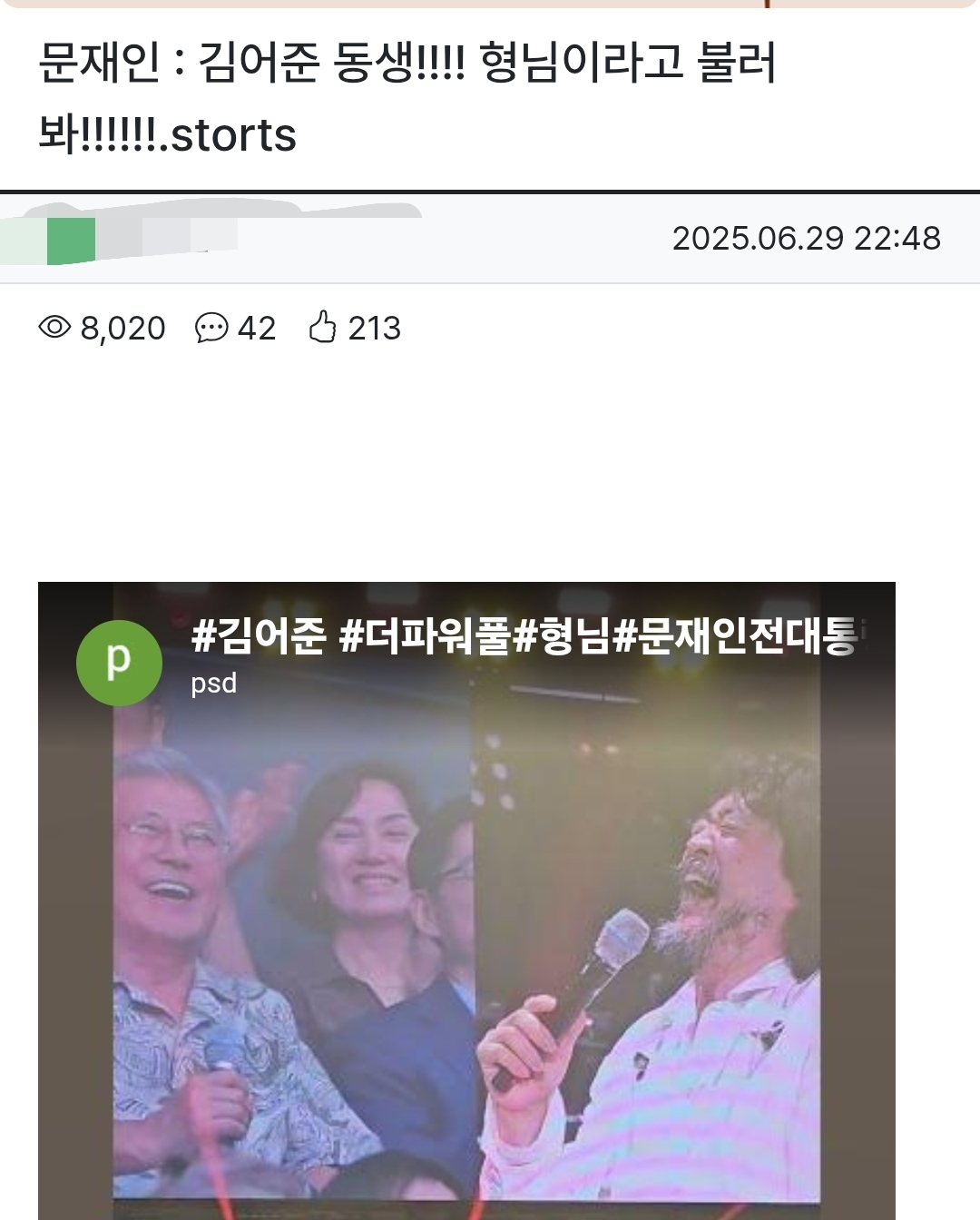The image size is (980, 1220).
Task: Open the video title link #김어준 #더파워풀
Action: click(524, 637)
